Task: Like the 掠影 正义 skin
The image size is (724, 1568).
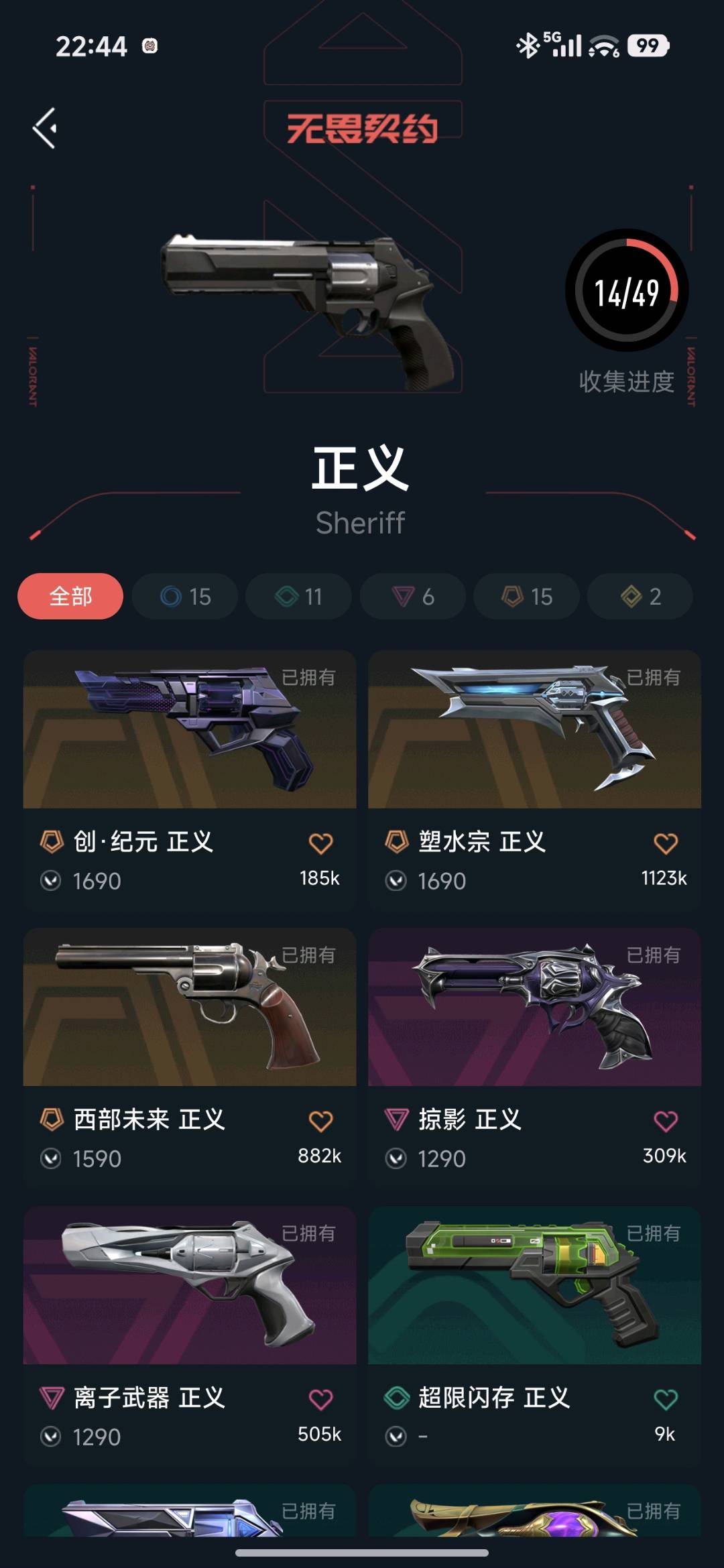Action: 665,1121
